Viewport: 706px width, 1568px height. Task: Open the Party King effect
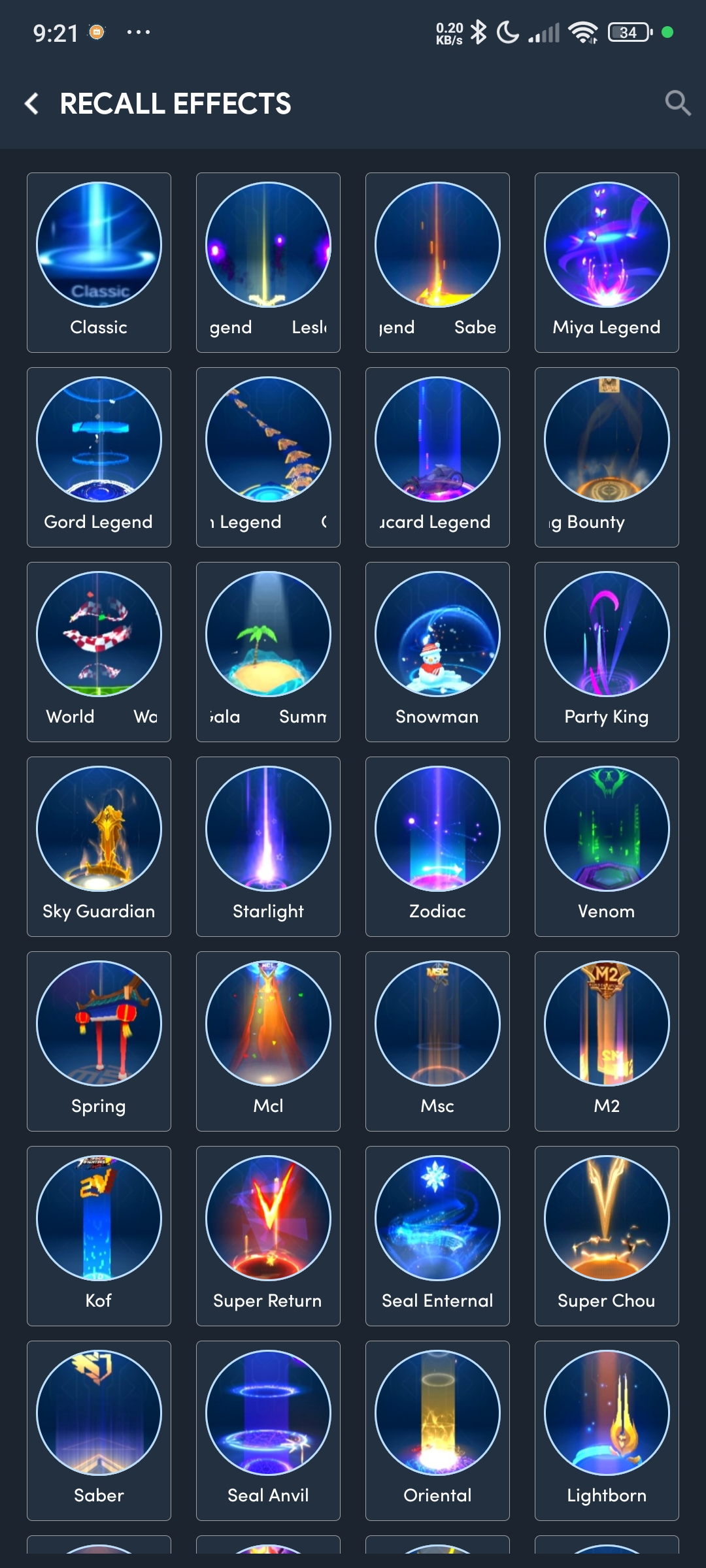click(x=607, y=651)
